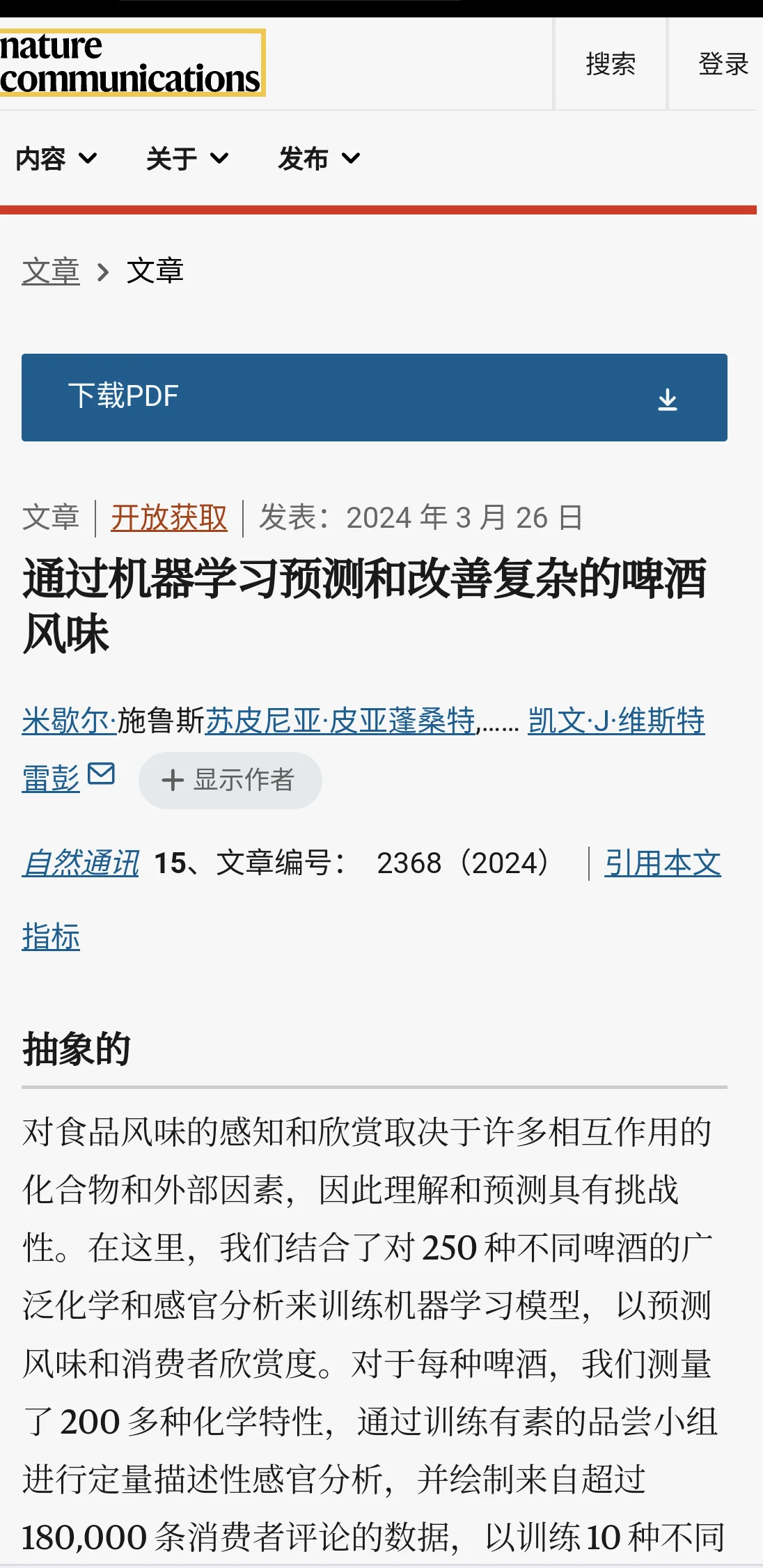Expand the 关于 dropdown menu
The image size is (763, 1568).
pos(187,159)
